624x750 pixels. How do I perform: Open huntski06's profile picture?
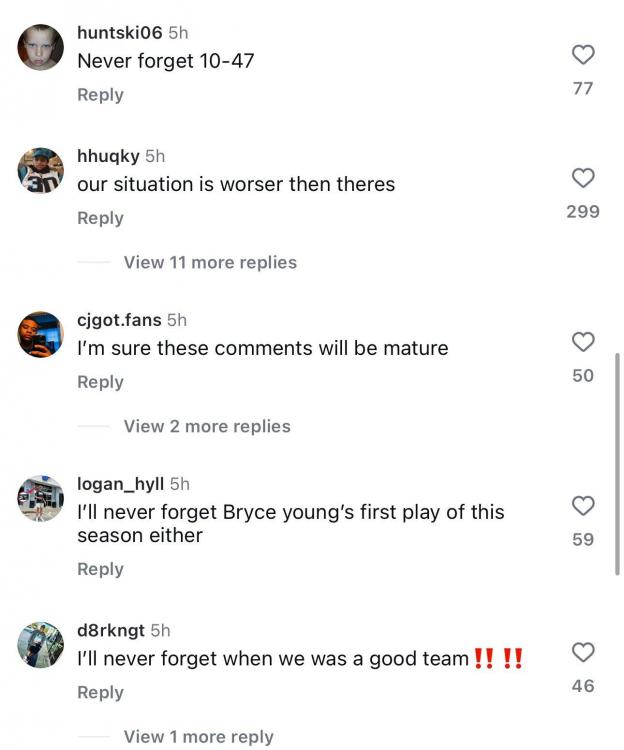(41, 47)
